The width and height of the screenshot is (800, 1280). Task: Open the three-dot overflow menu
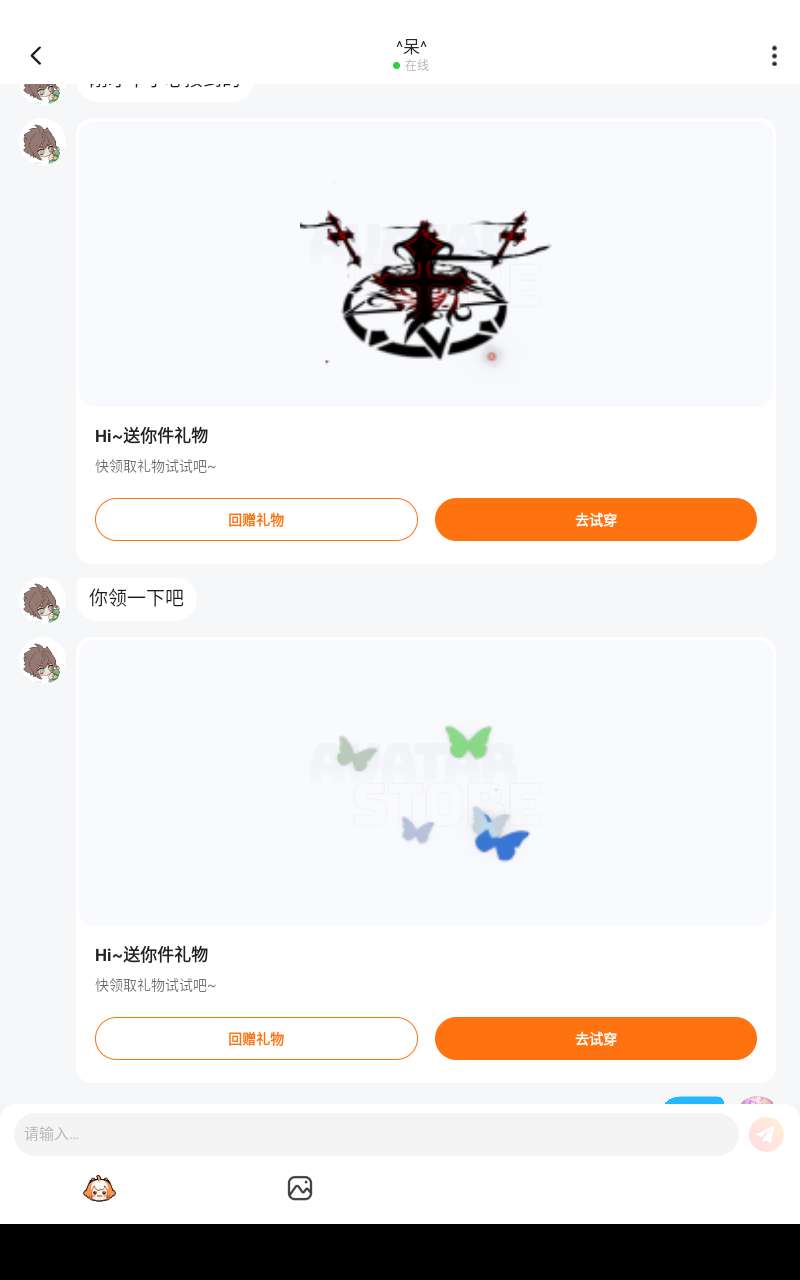click(774, 56)
